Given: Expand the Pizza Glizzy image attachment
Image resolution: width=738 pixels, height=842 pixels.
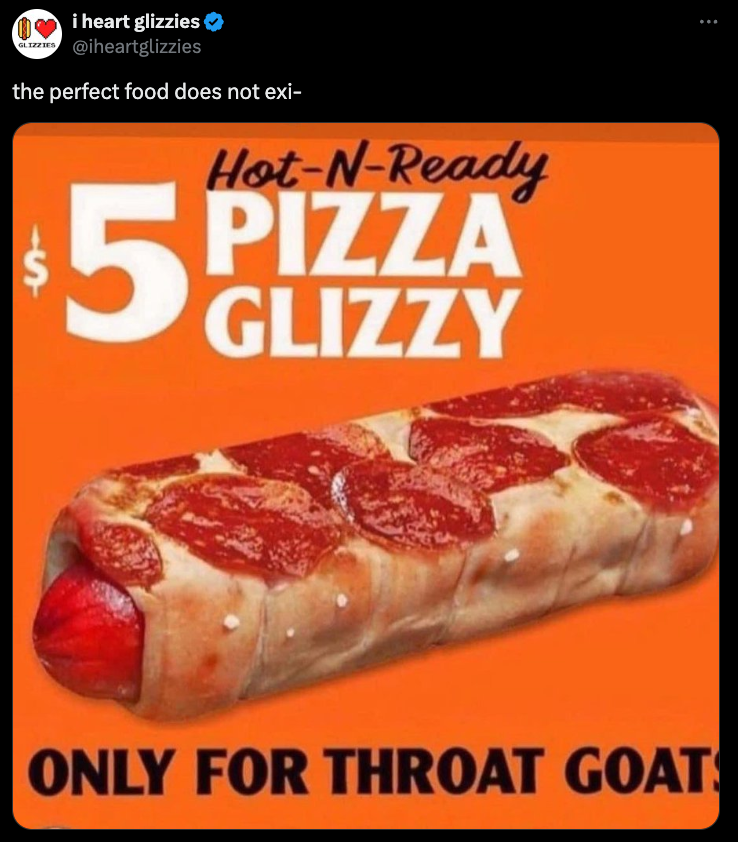Looking at the screenshot, I should (x=366, y=475).
